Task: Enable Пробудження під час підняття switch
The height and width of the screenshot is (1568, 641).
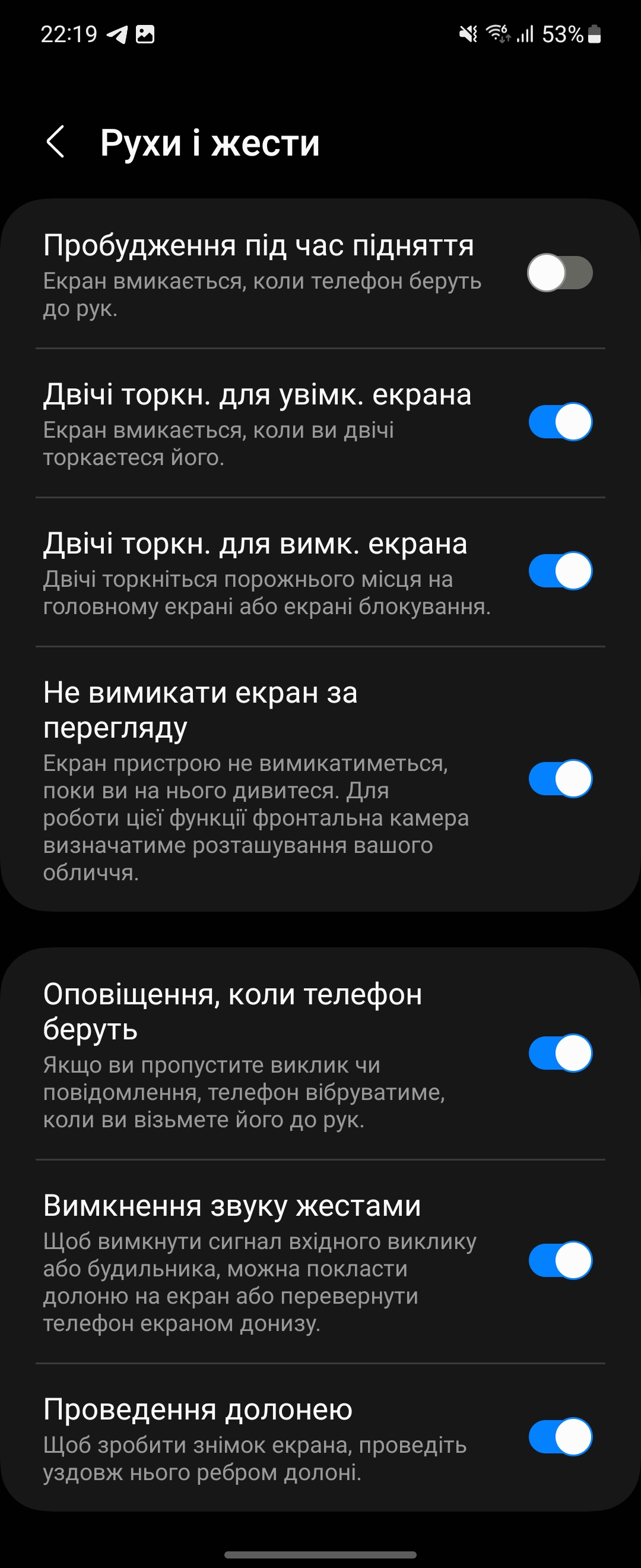Action: [x=560, y=273]
